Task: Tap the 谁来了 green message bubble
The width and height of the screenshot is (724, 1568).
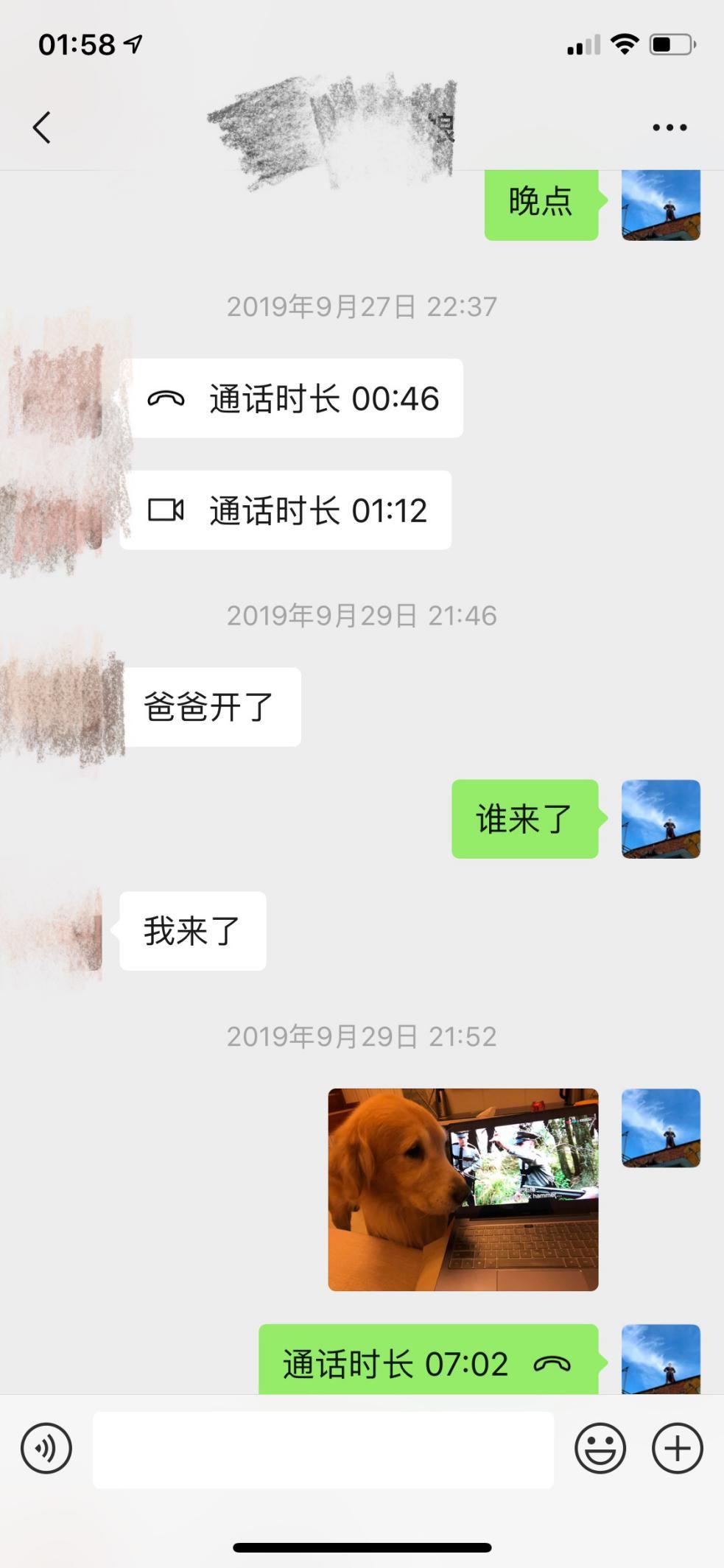Action: pyautogui.click(x=524, y=820)
